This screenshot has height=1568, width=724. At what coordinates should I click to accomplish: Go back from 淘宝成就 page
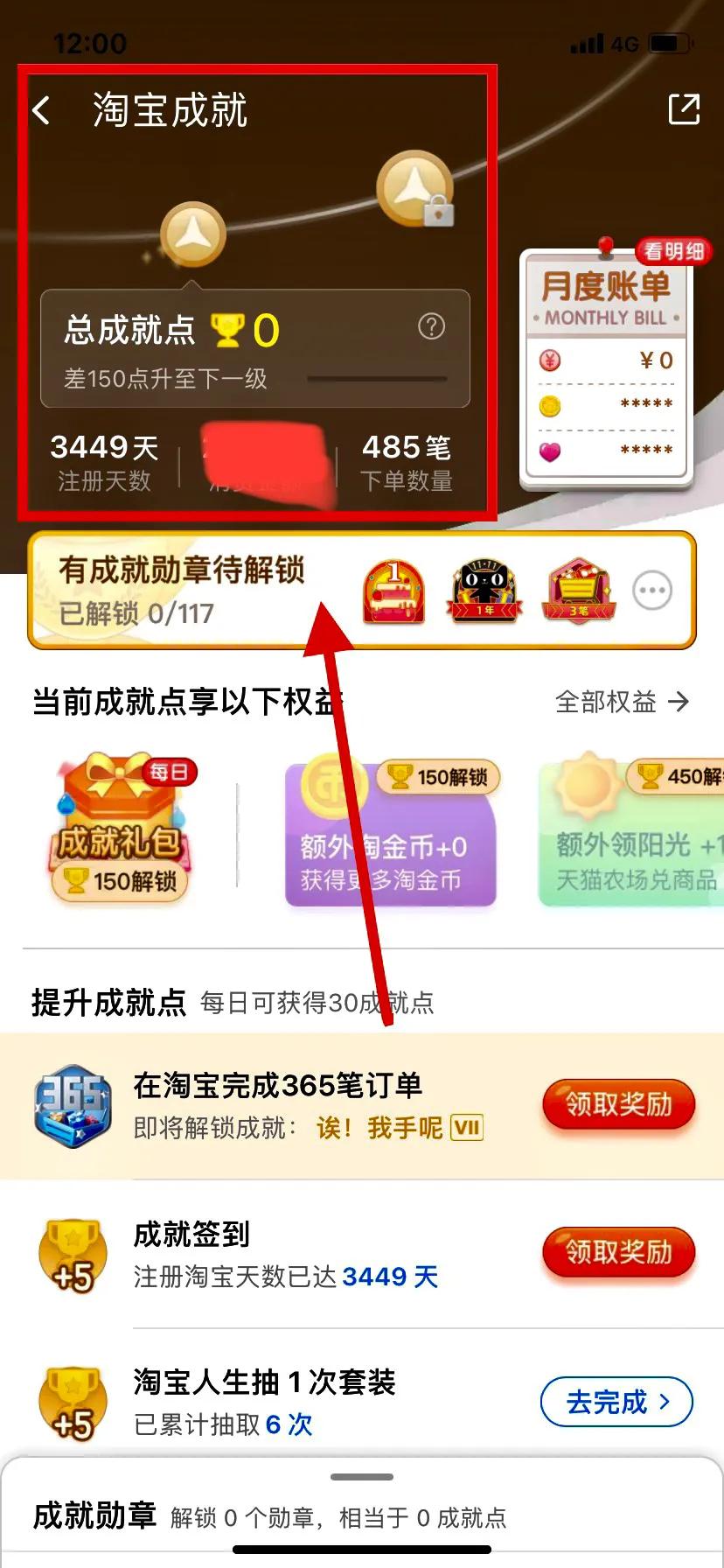pyautogui.click(x=41, y=111)
